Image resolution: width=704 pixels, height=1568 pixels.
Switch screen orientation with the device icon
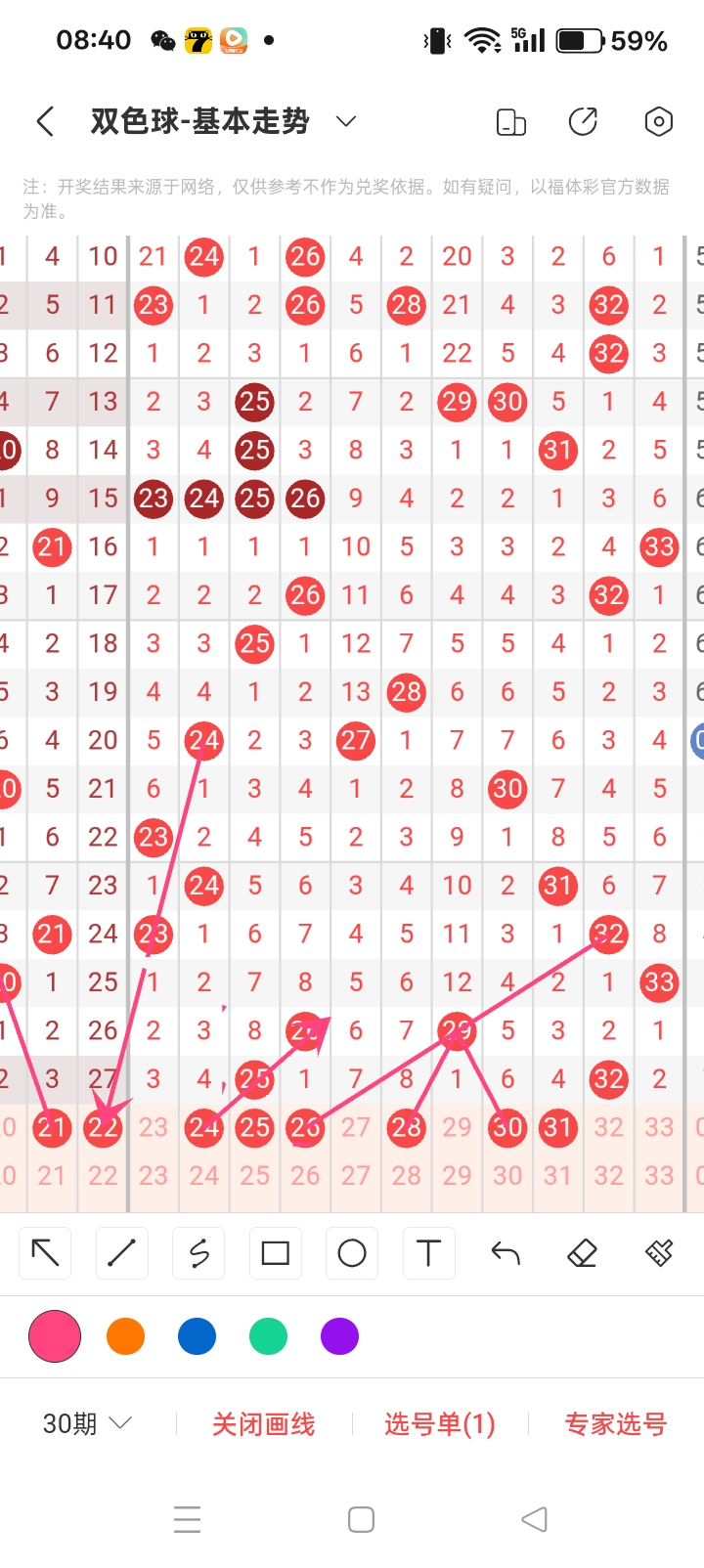[510, 122]
